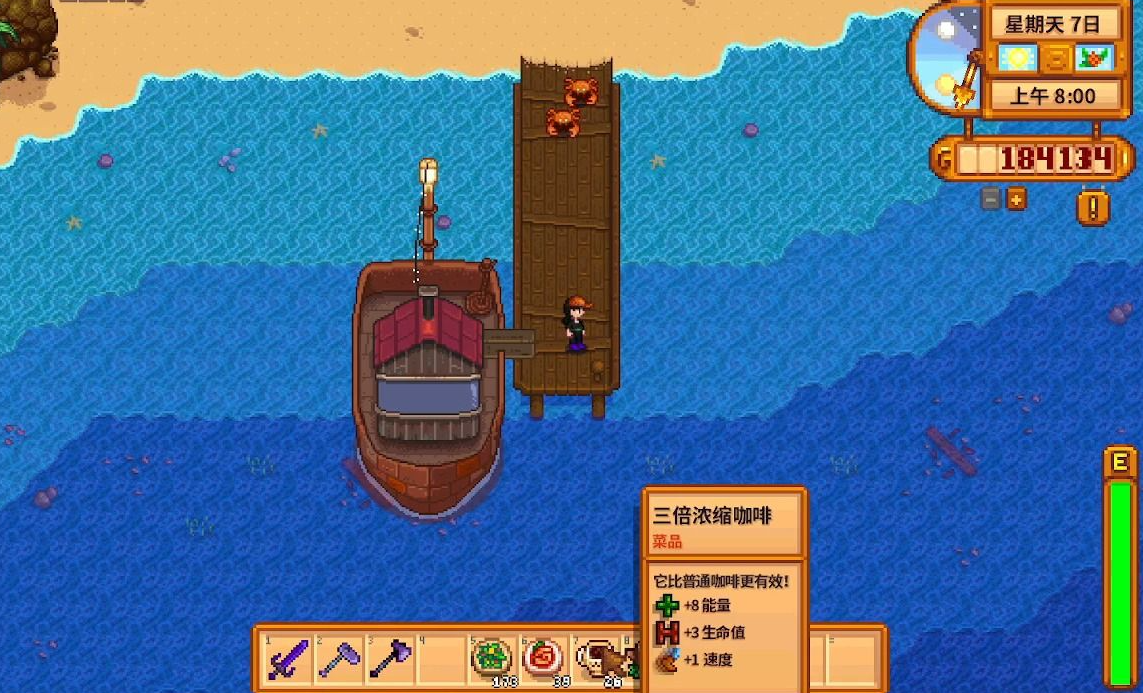Image resolution: width=1143 pixels, height=693 pixels.
Task: Open the quest journal exclamation icon
Action: point(1093,207)
